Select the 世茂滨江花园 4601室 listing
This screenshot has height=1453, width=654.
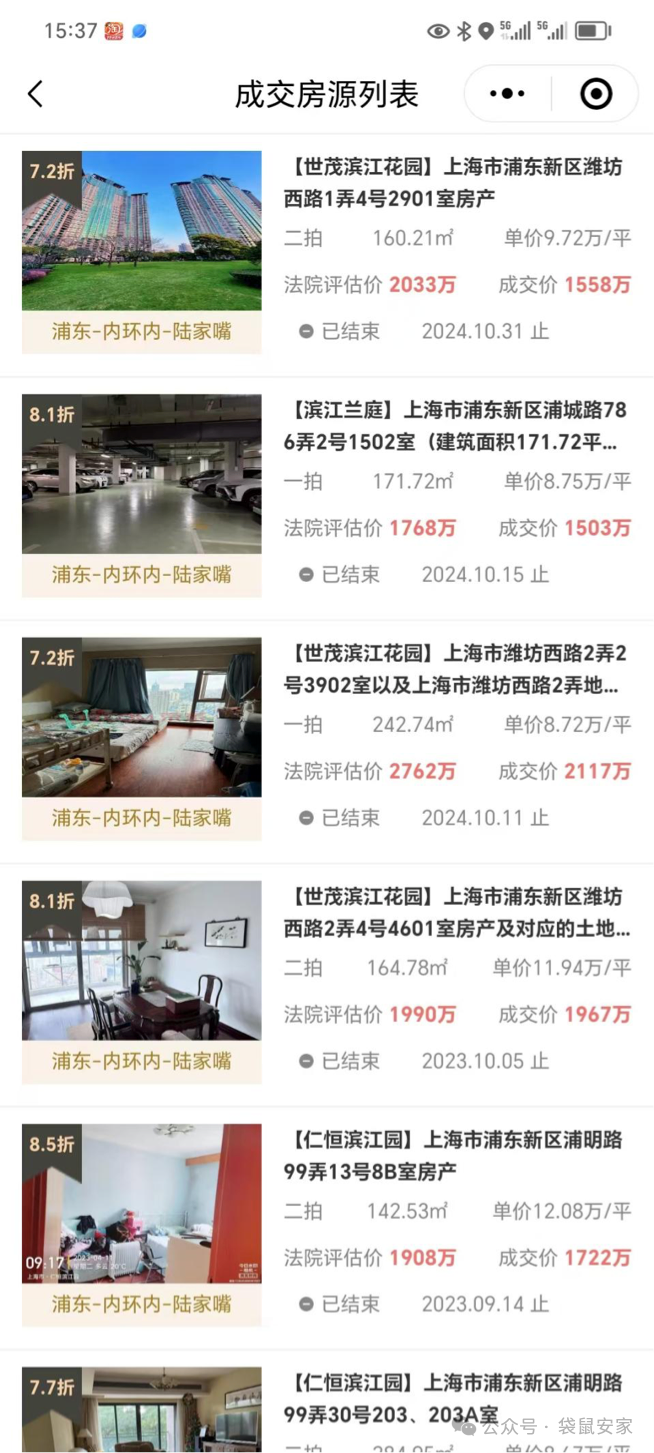(x=456, y=912)
